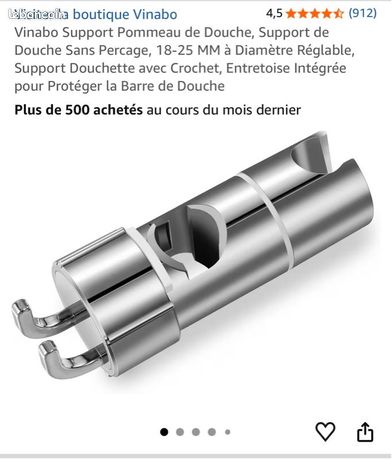Jump to the second image dot
This screenshot has width=392, height=460.
point(180,432)
